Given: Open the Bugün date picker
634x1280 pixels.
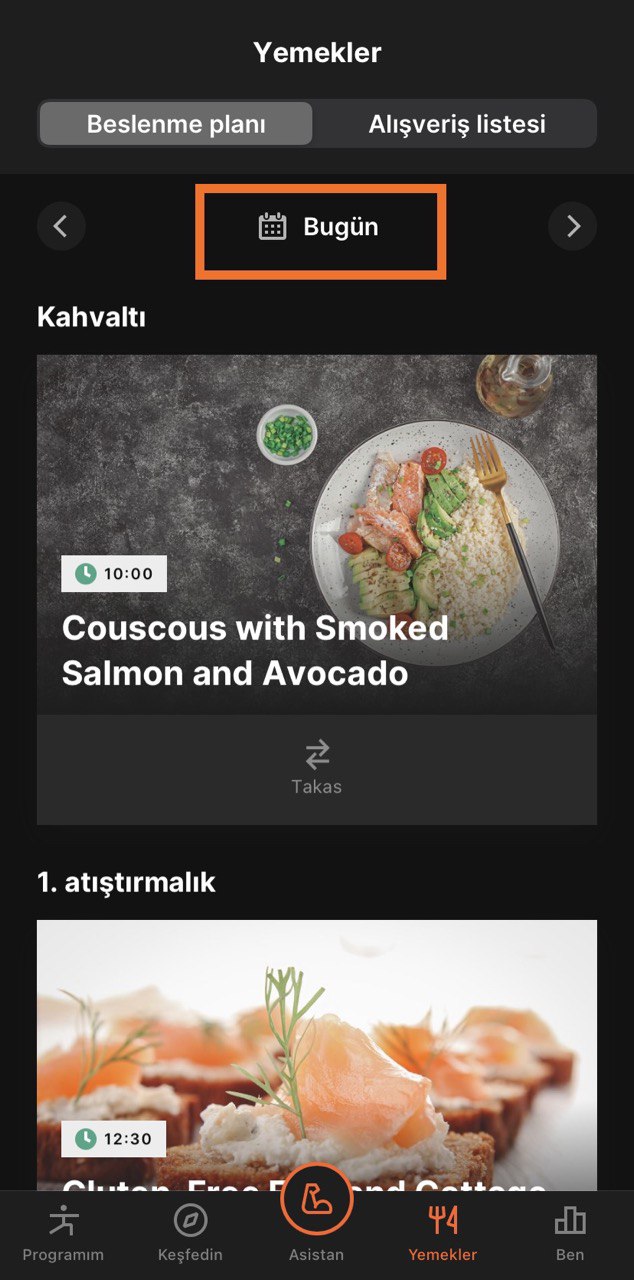Looking at the screenshot, I should [x=320, y=228].
